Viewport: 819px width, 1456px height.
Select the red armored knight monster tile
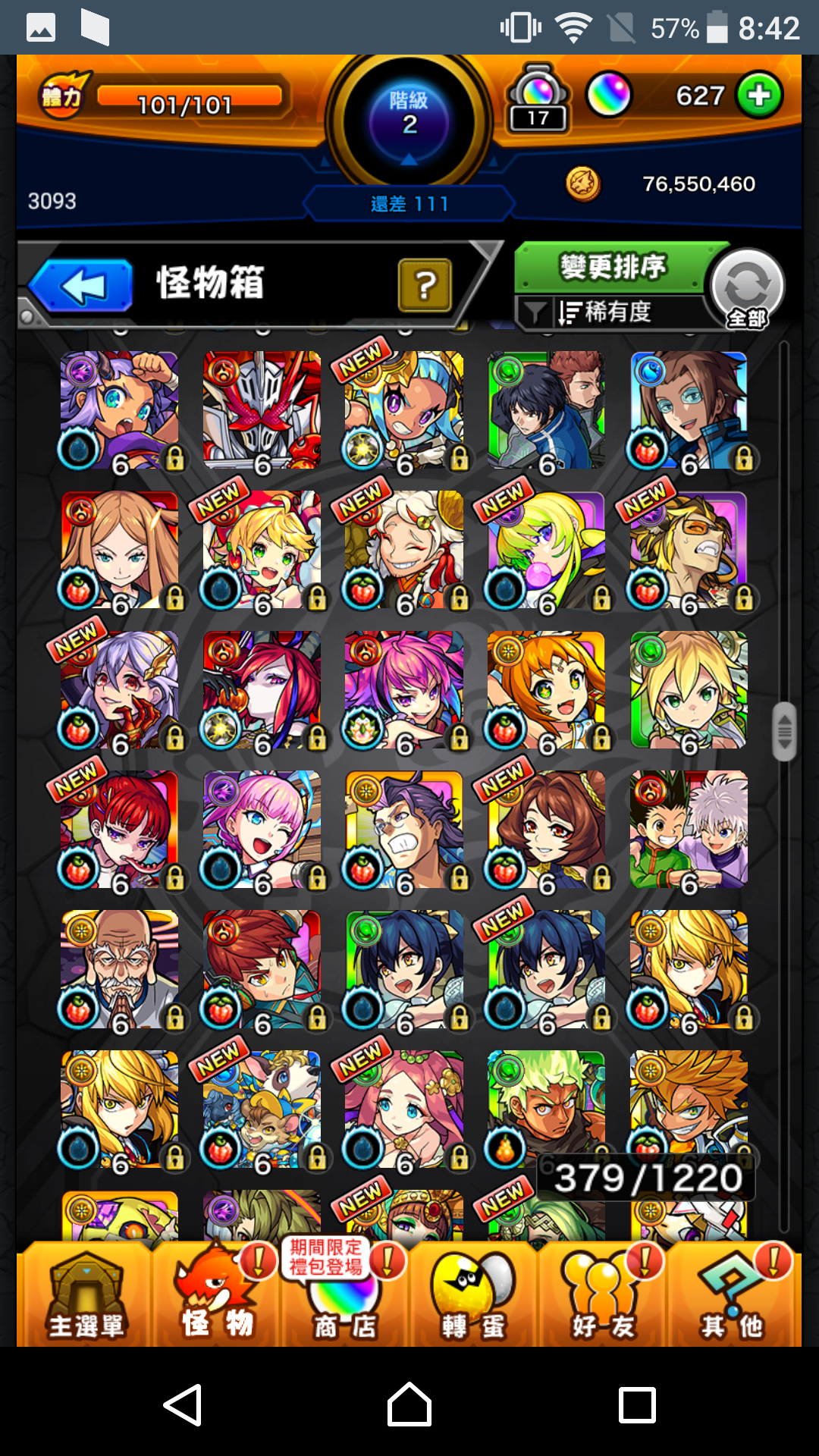pyautogui.click(x=262, y=409)
